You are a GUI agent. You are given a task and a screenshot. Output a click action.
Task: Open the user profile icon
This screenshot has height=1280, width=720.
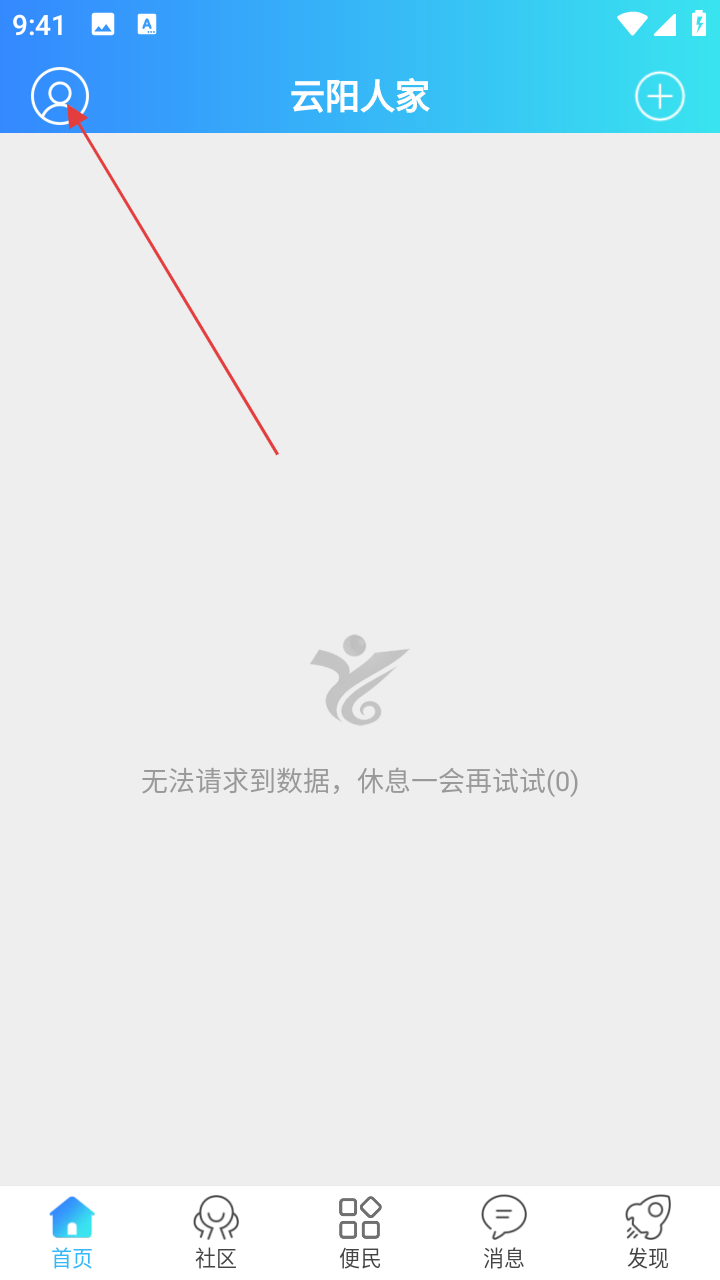coord(60,97)
